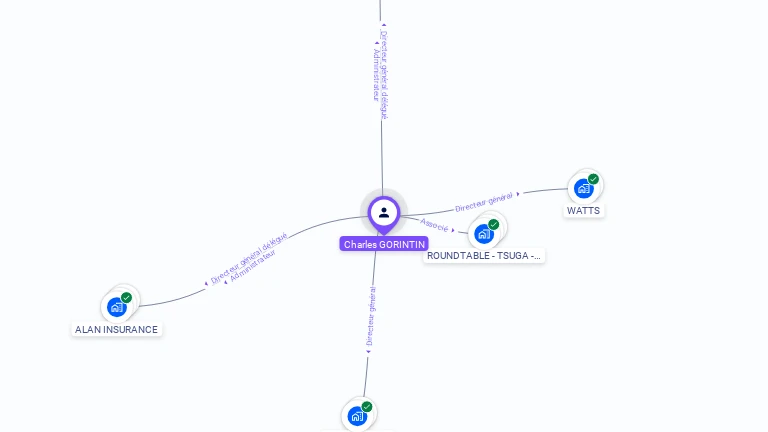Tap the ROUNDTABLE - TSUGA company node

[x=485, y=233]
